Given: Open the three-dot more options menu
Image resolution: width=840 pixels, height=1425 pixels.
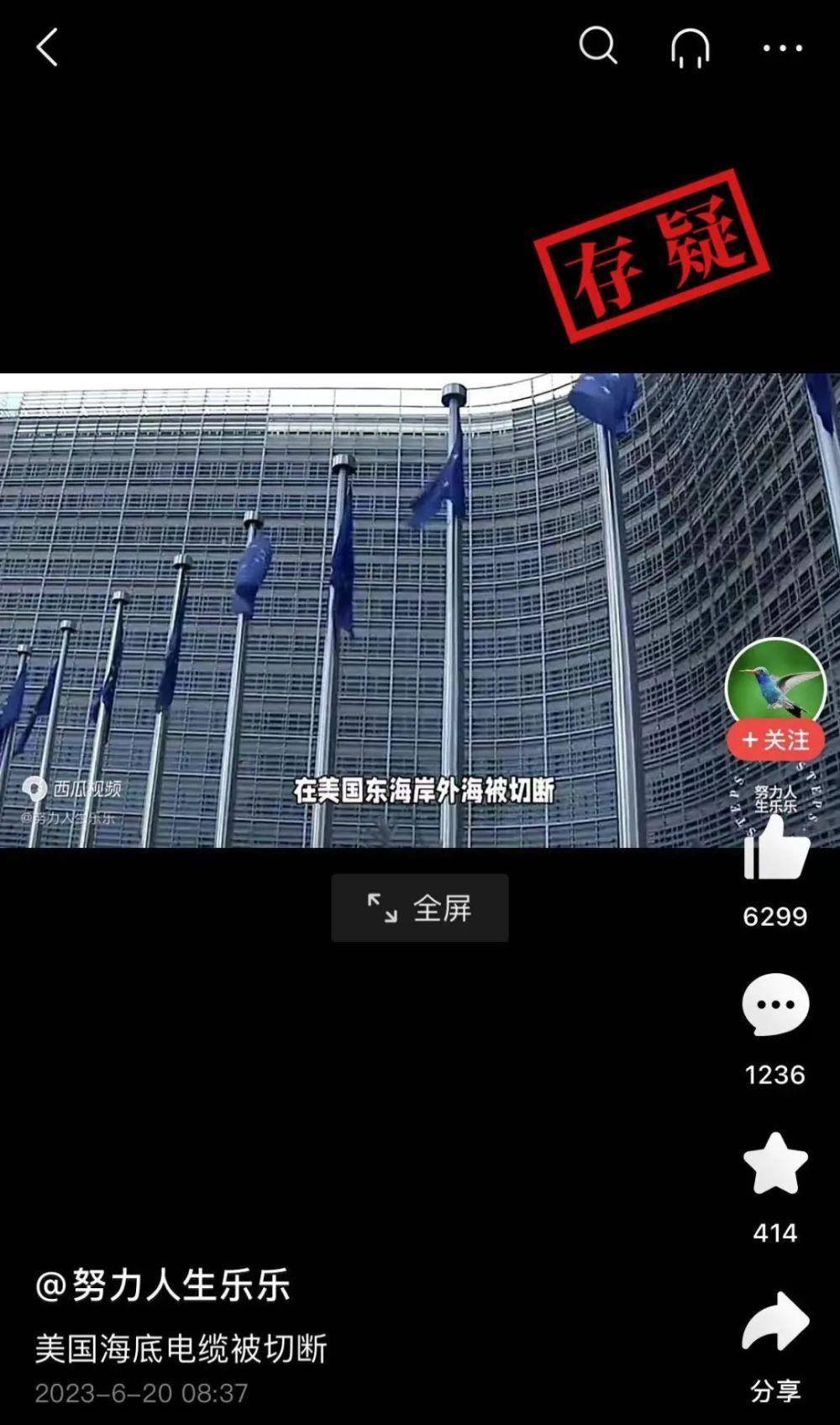Looking at the screenshot, I should 781,47.
